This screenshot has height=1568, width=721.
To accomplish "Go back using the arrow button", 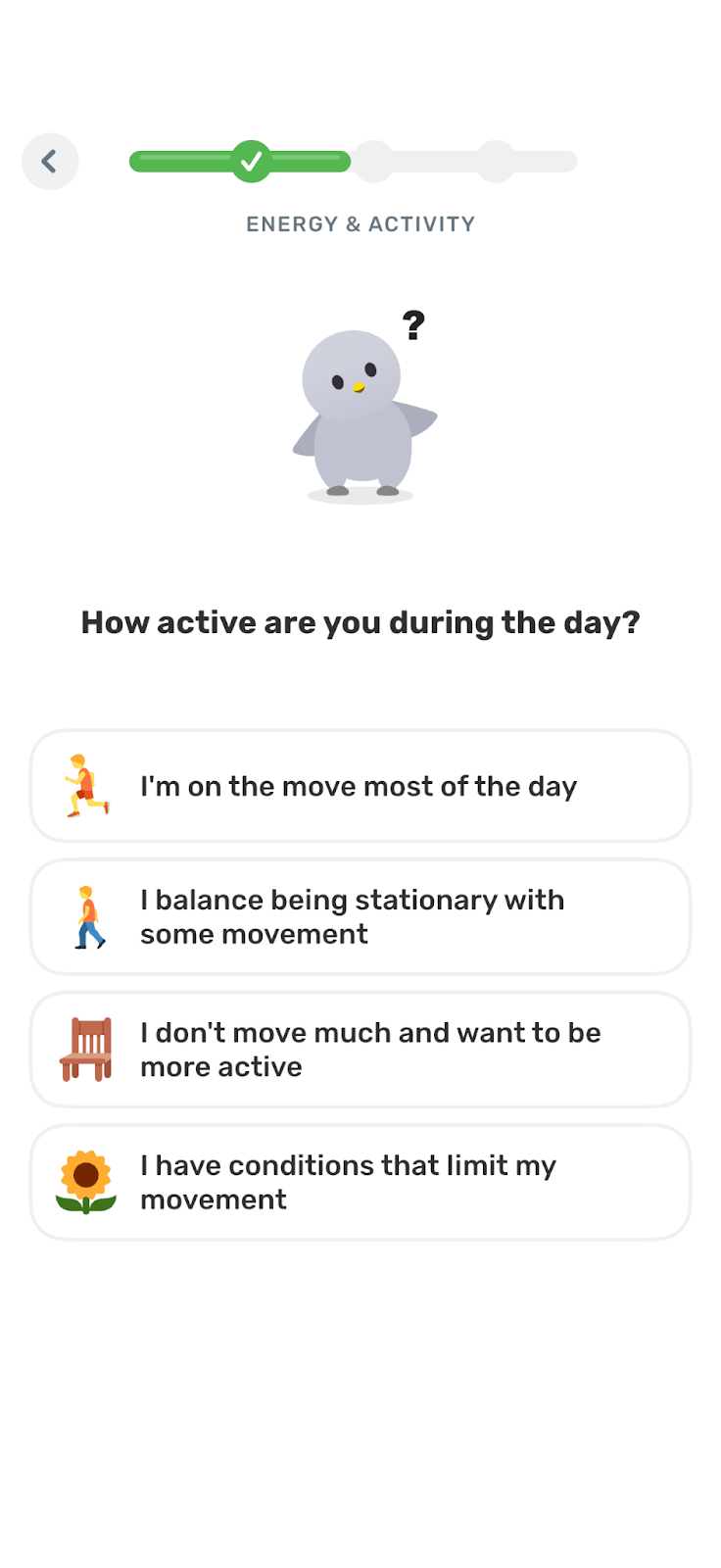I will tap(50, 162).
